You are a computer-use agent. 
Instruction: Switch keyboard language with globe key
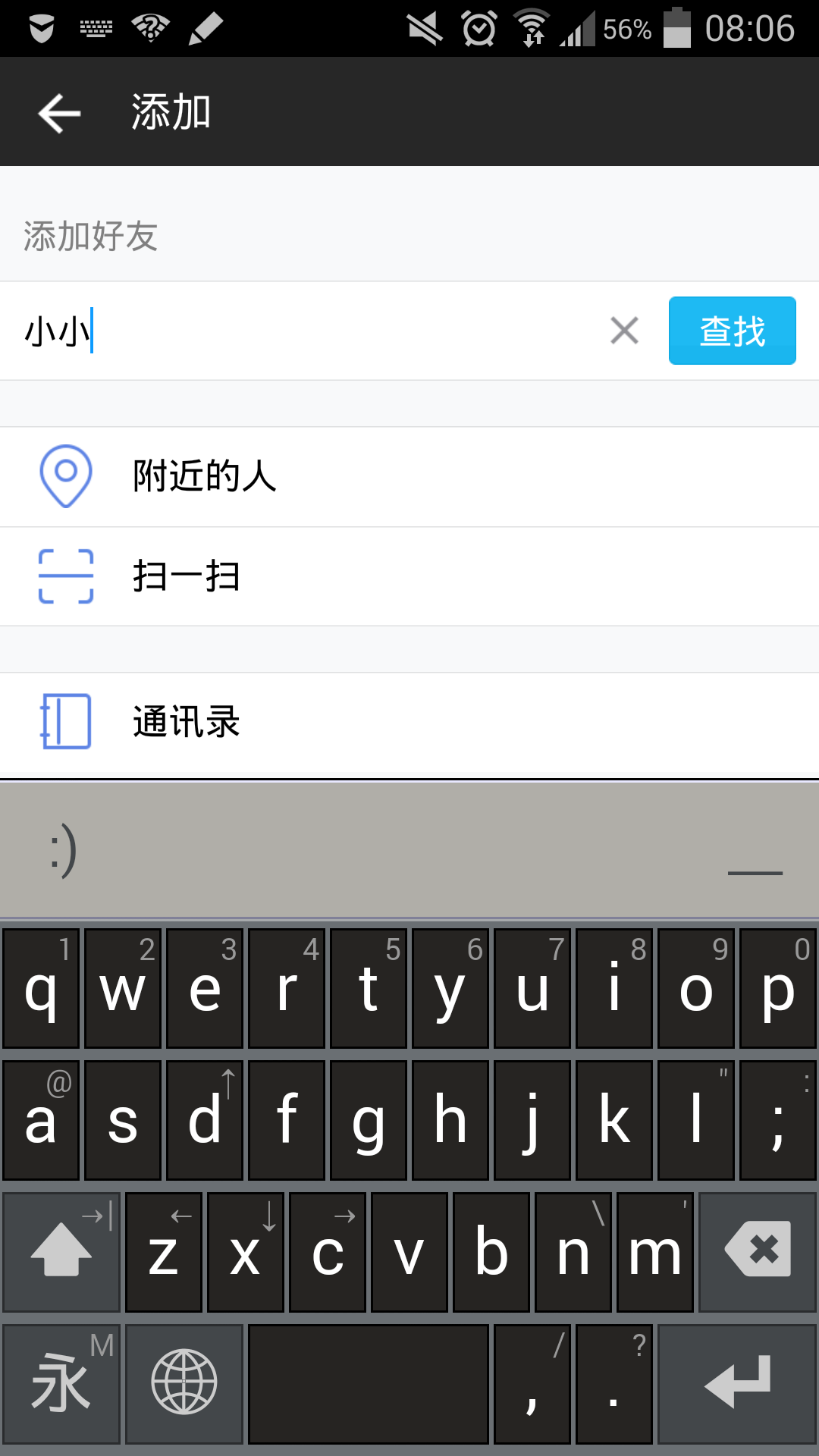(184, 1384)
